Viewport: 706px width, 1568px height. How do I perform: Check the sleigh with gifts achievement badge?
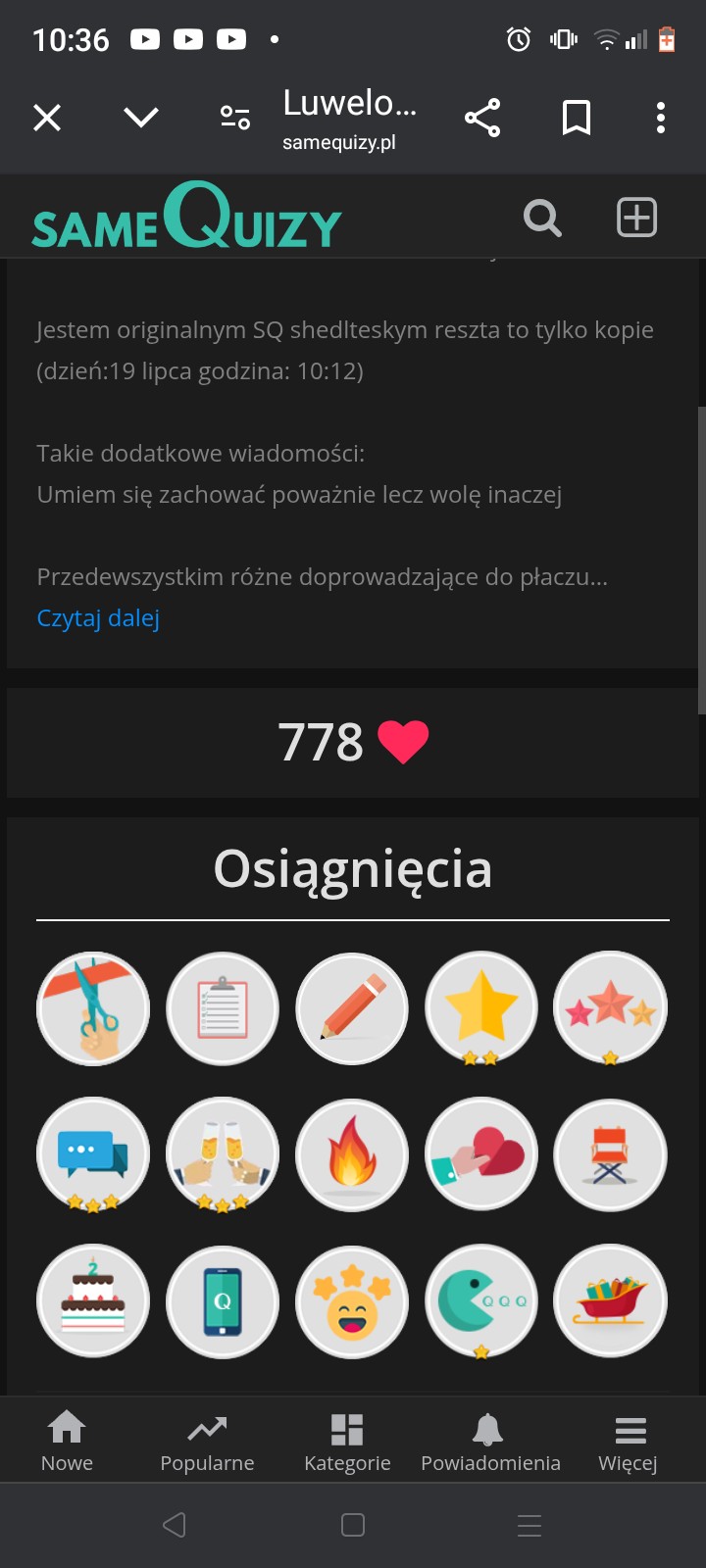coord(611,1301)
